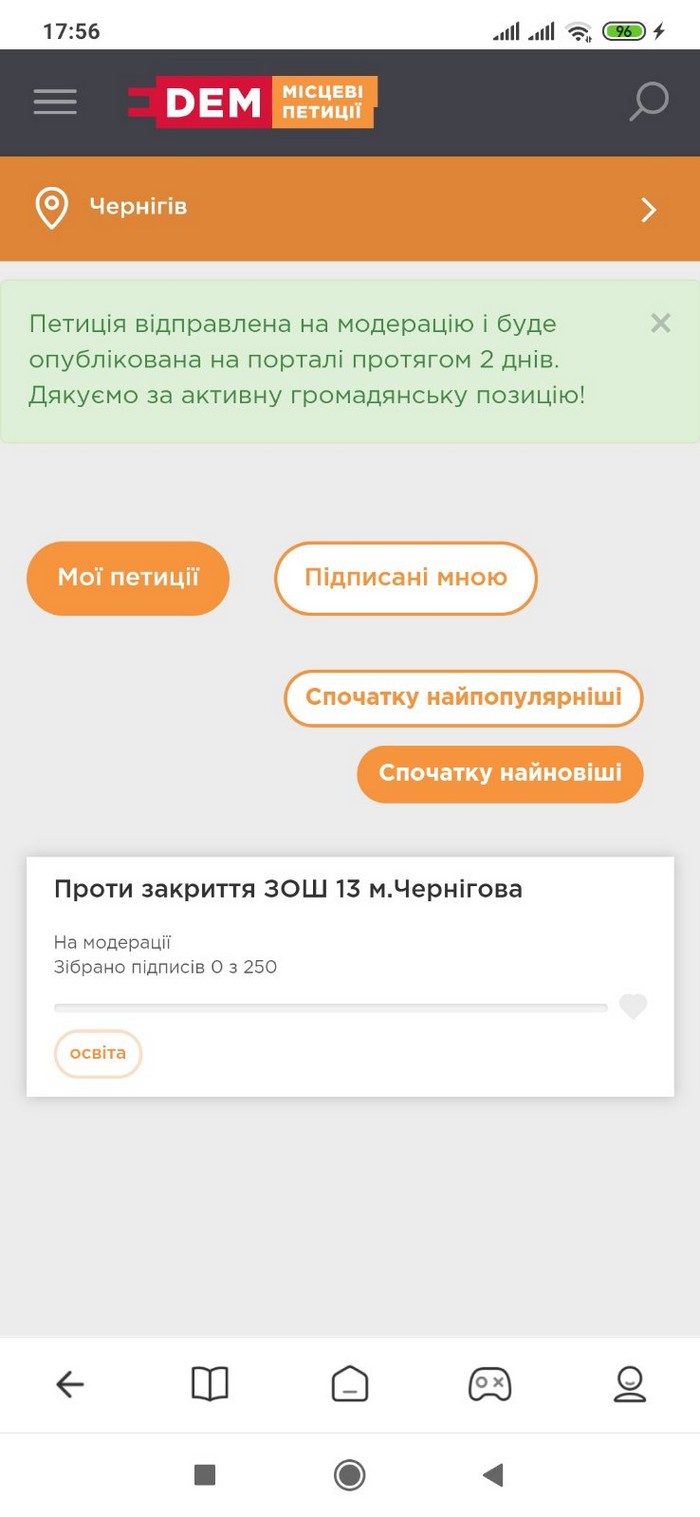Open system recent apps
Image resolution: width=700 pixels, height=1517 pixels.
pyautogui.click(x=205, y=1474)
